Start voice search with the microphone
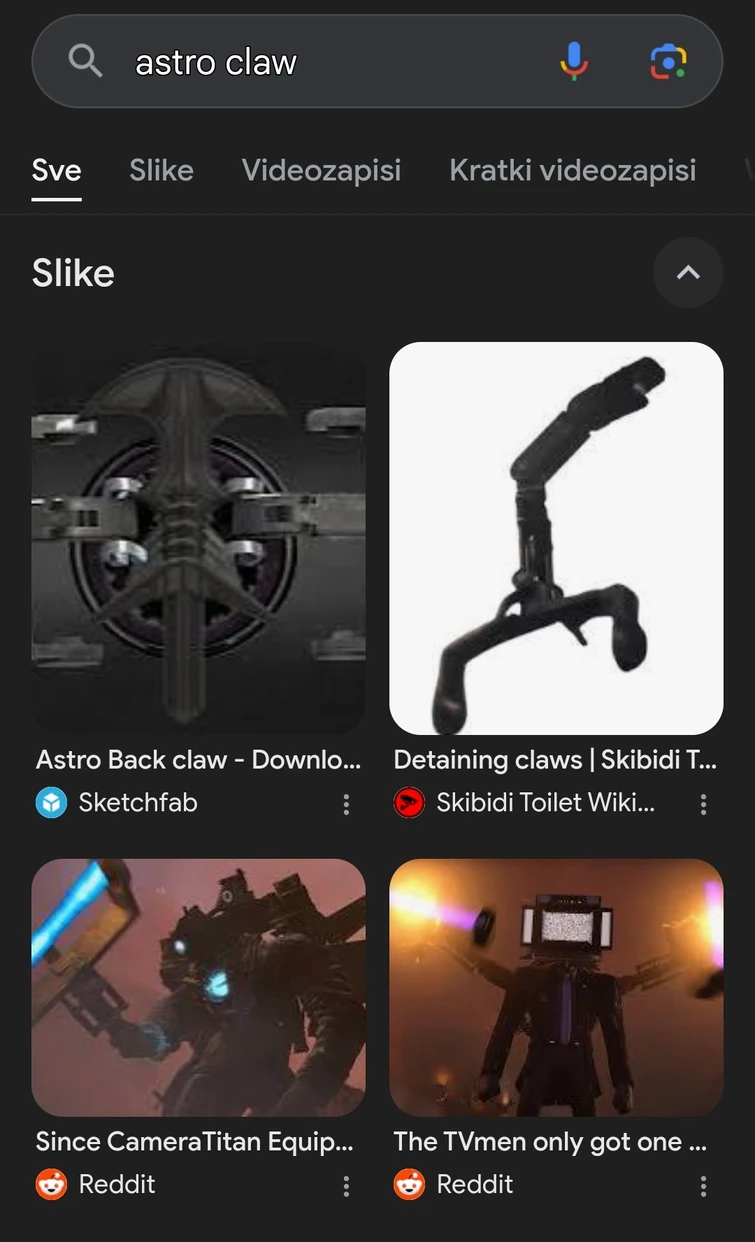Screen dimensions: 755x1242 point(573,62)
